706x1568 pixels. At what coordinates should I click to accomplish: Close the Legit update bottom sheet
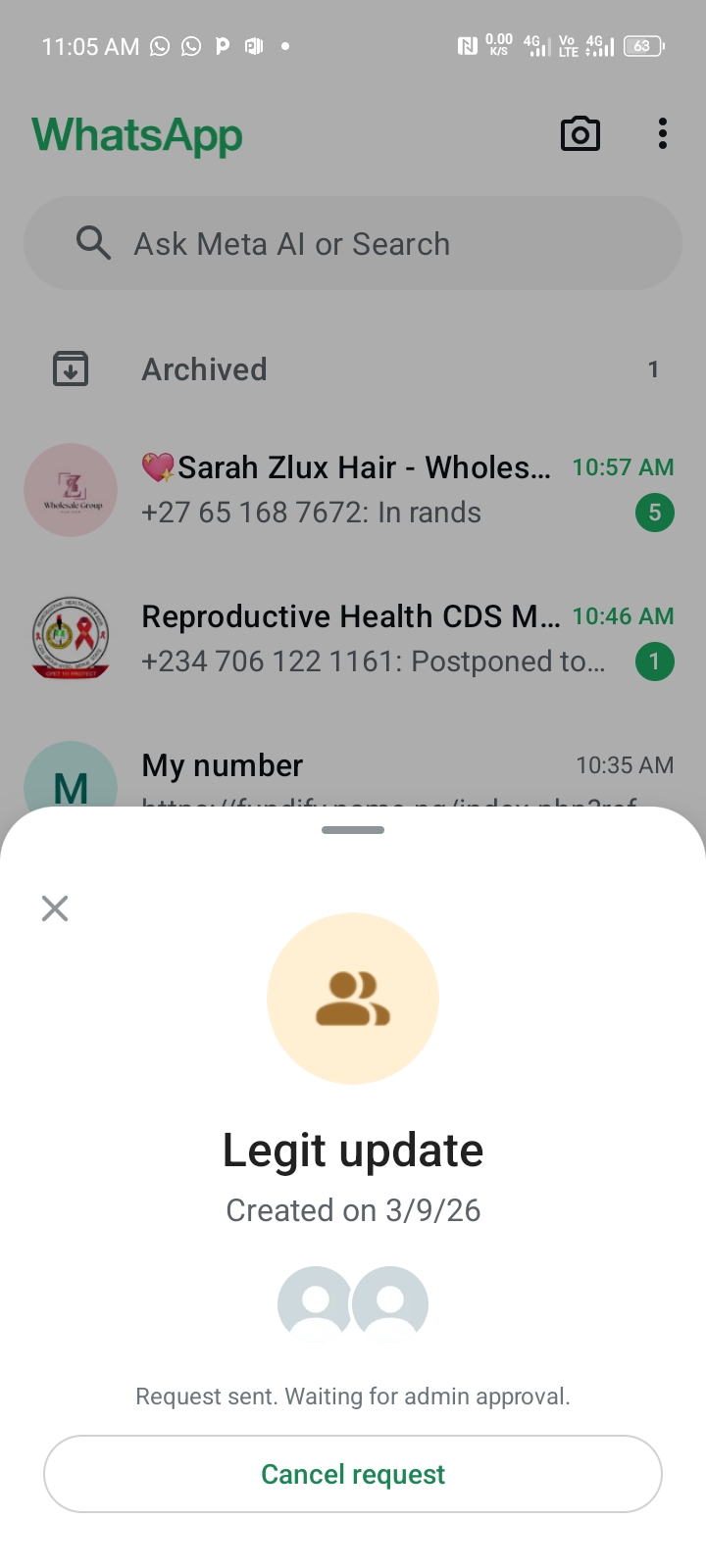(55, 908)
